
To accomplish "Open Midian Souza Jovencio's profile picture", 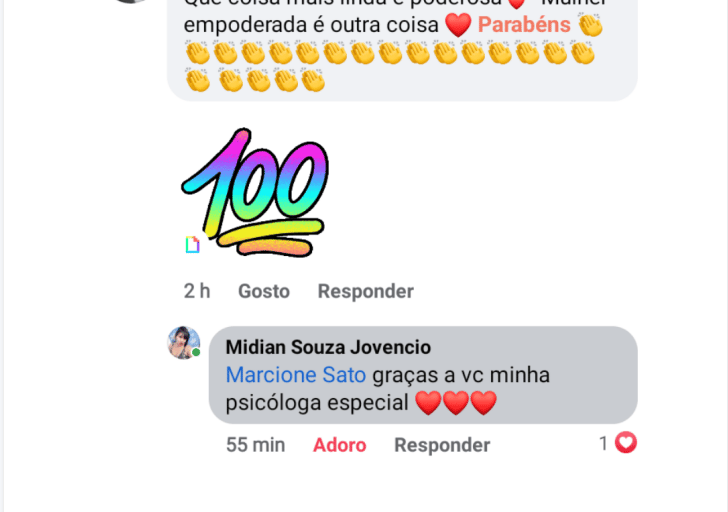I will point(184,343).
